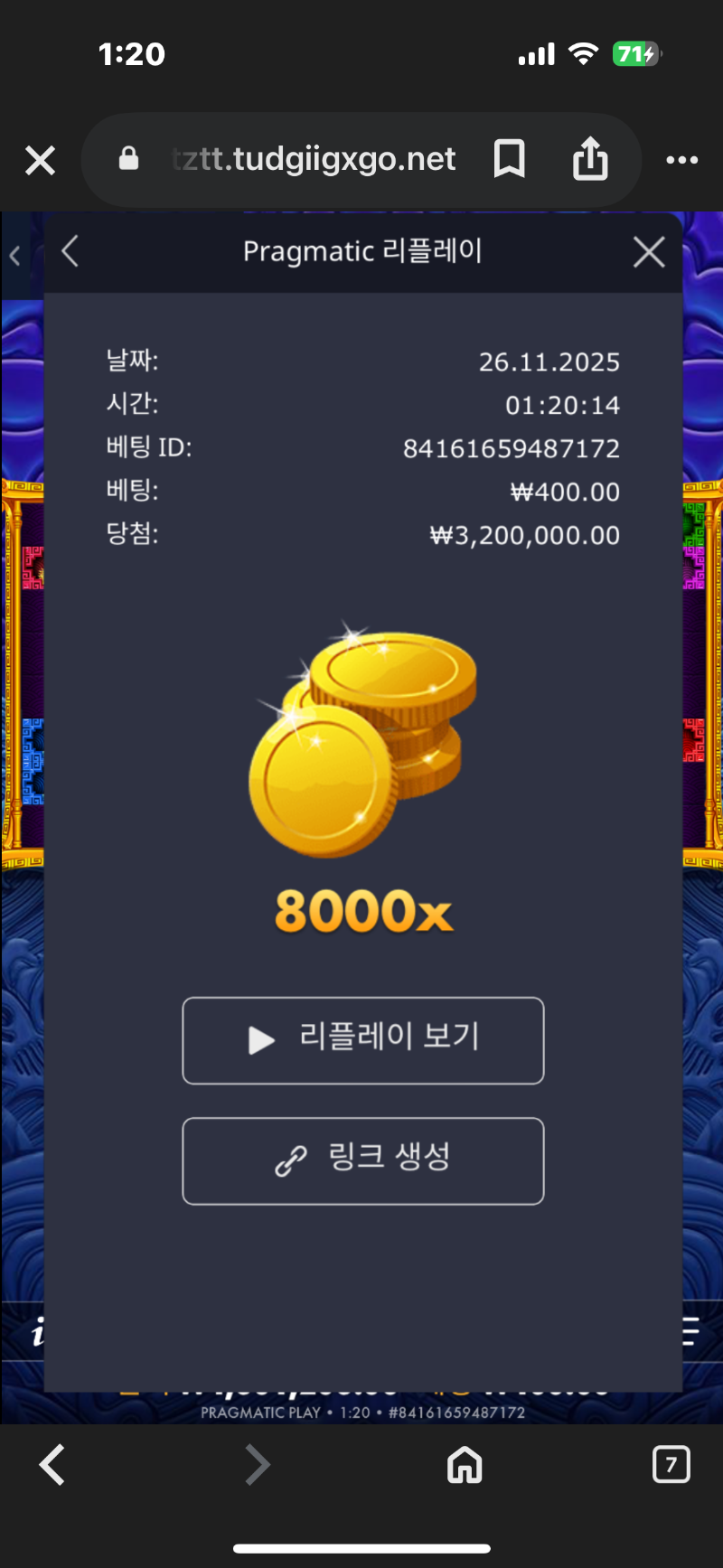
Task: Open the tab switcher showing 7 tabs
Action: point(671,1465)
